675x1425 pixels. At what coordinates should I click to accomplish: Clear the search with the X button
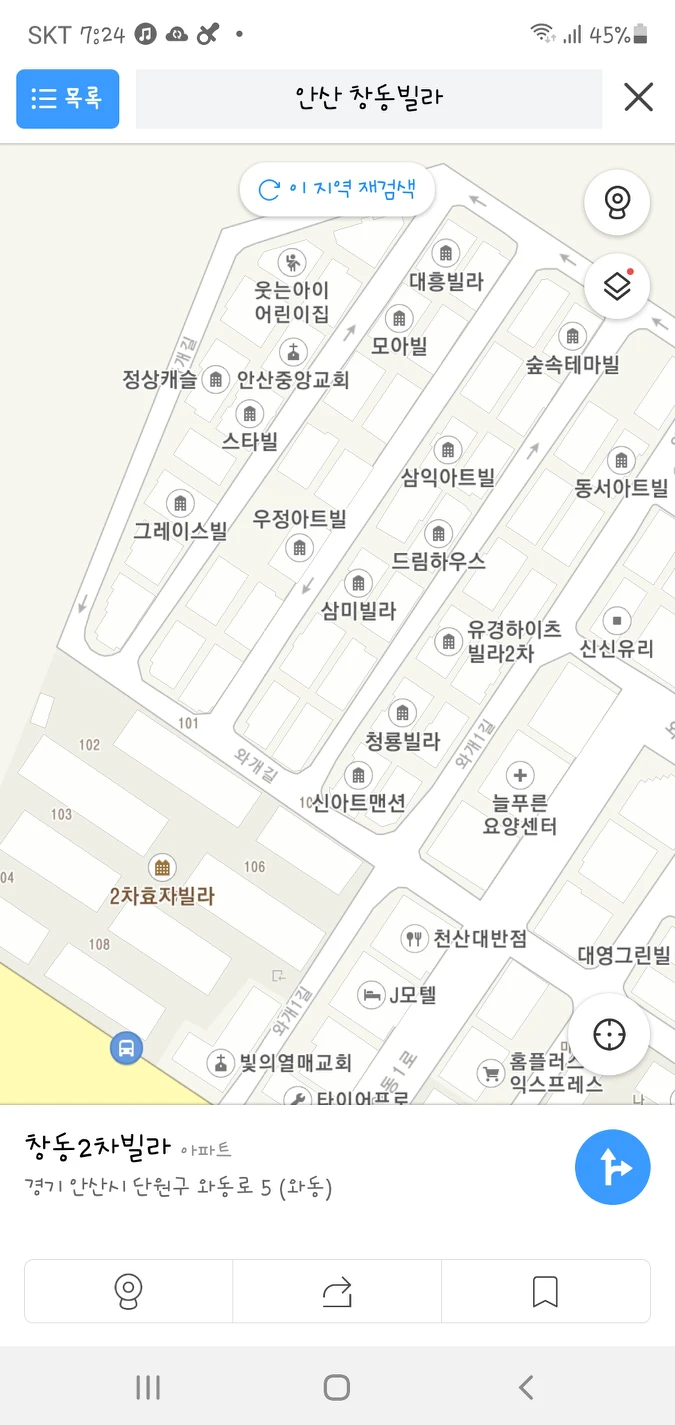[x=638, y=98]
